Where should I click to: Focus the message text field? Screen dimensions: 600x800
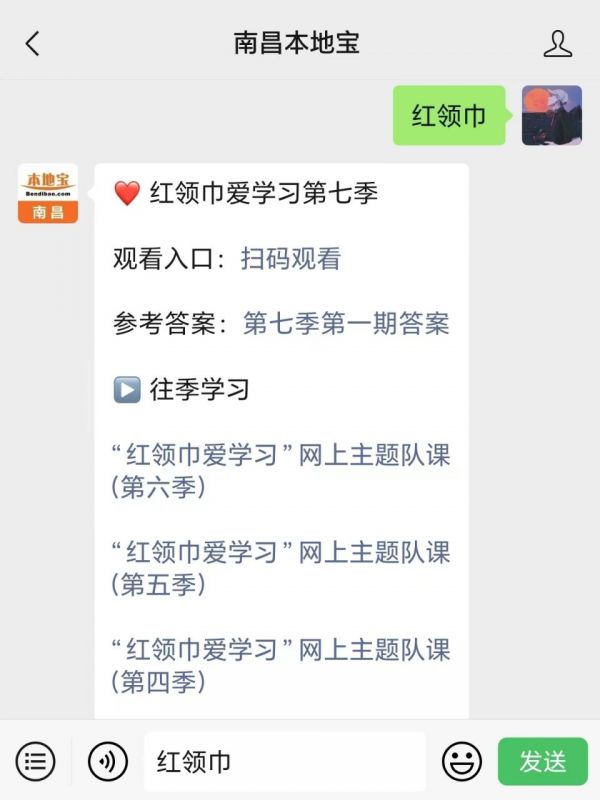pyautogui.click(x=285, y=762)
